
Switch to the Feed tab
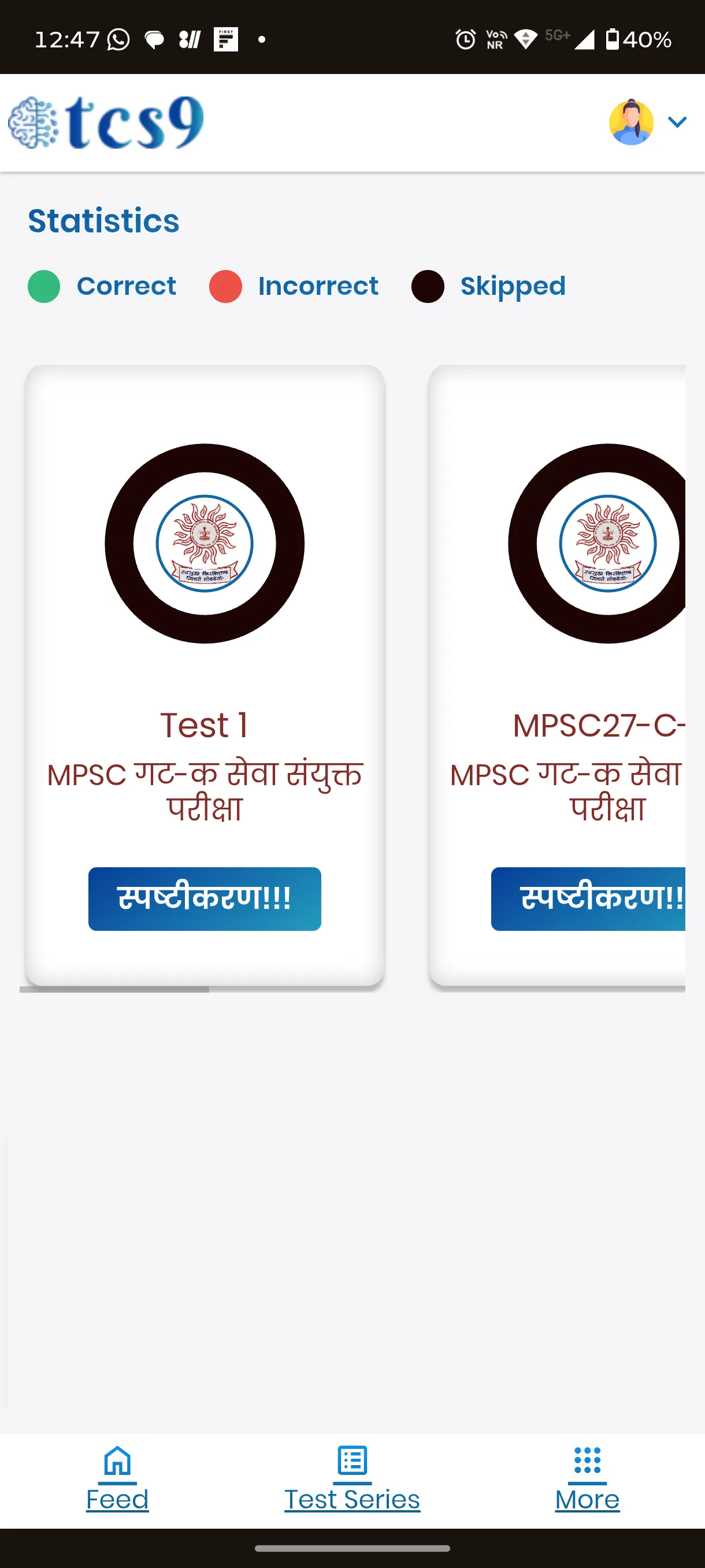point(117,1479)
